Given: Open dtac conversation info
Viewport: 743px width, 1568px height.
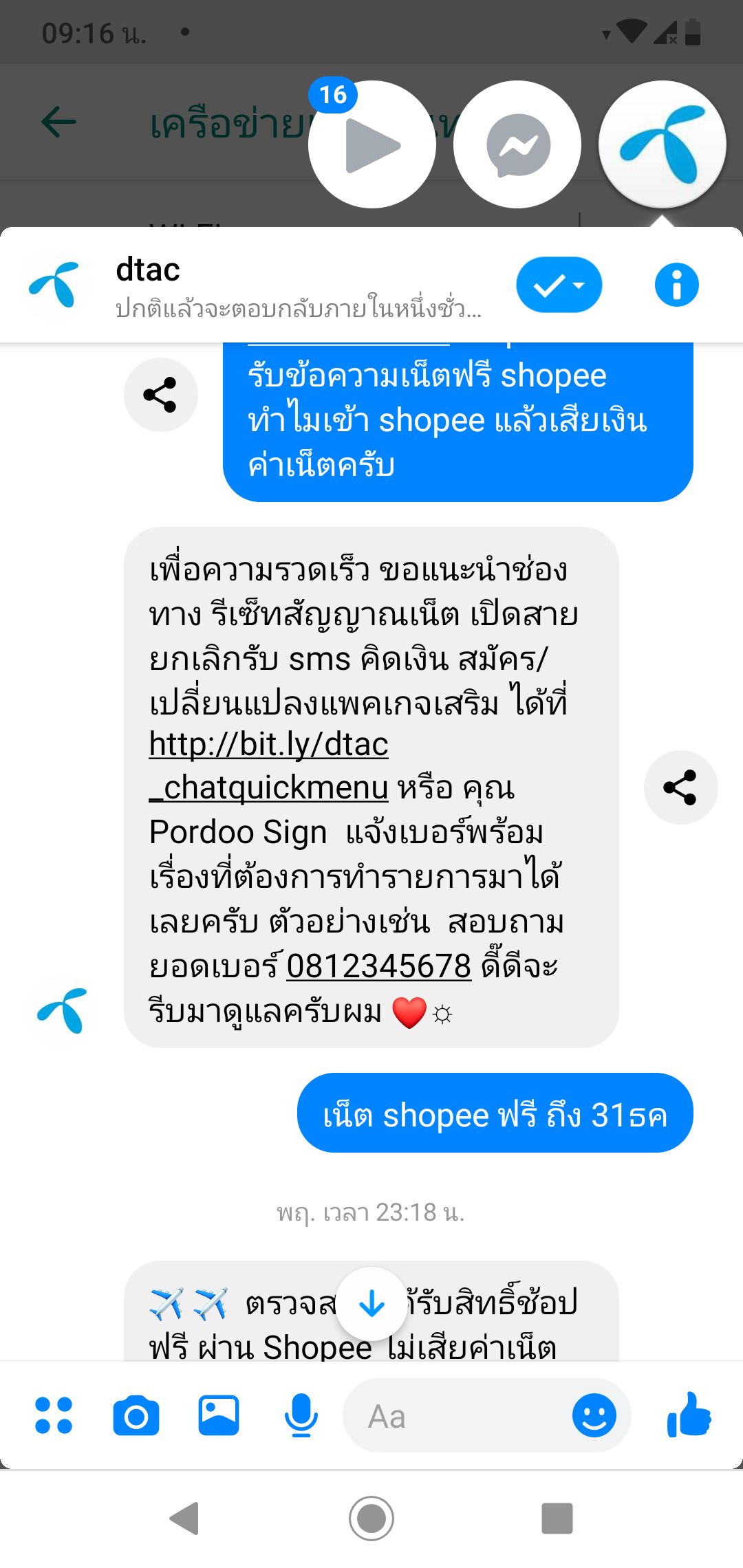Looking at the screenshot, I should (x=676, y=285).
